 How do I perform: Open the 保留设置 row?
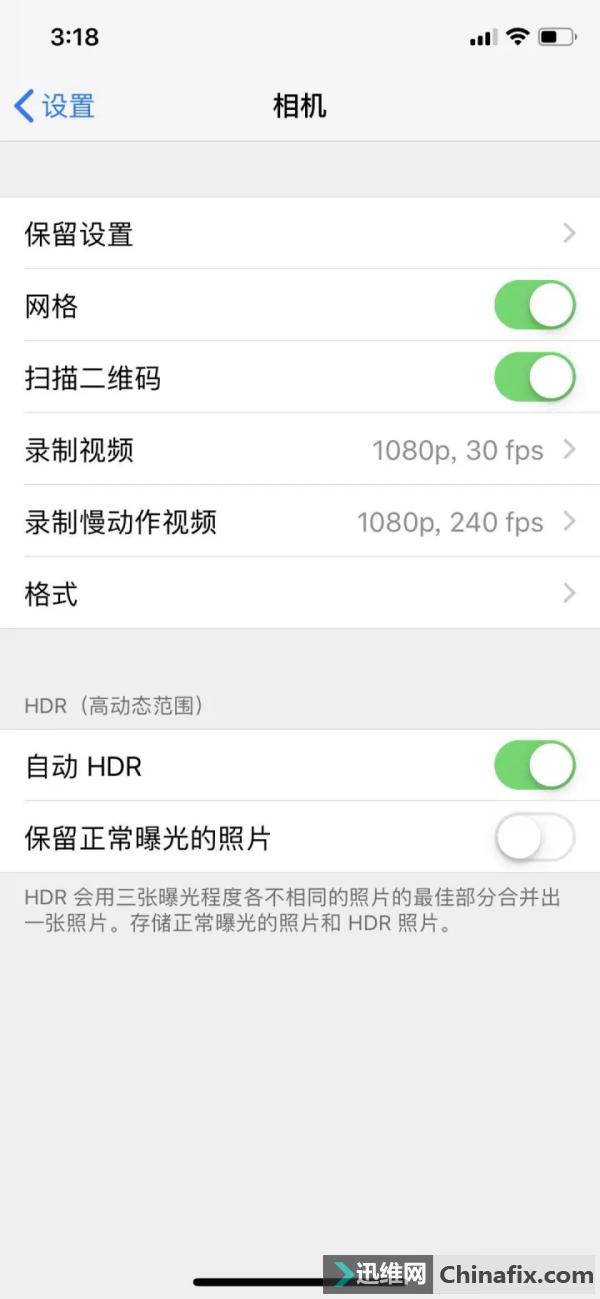coord(300,234)
